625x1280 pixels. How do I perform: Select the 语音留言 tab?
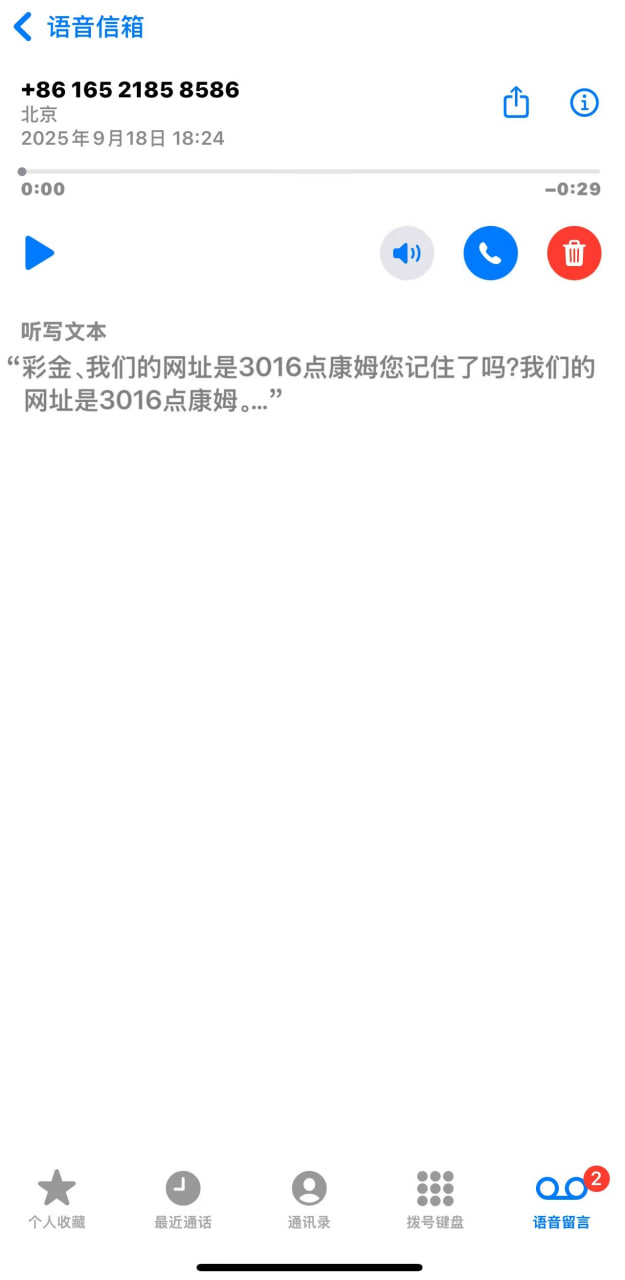click(x=561, y=1198)
